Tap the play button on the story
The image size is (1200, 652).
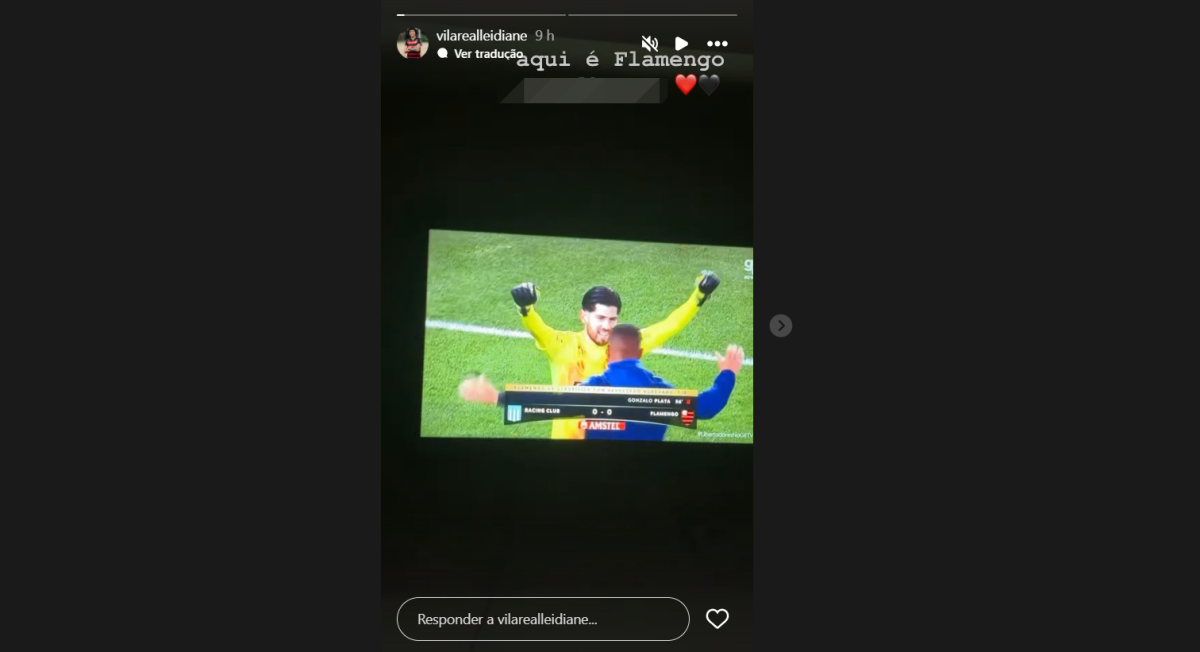tap(681, 44)
